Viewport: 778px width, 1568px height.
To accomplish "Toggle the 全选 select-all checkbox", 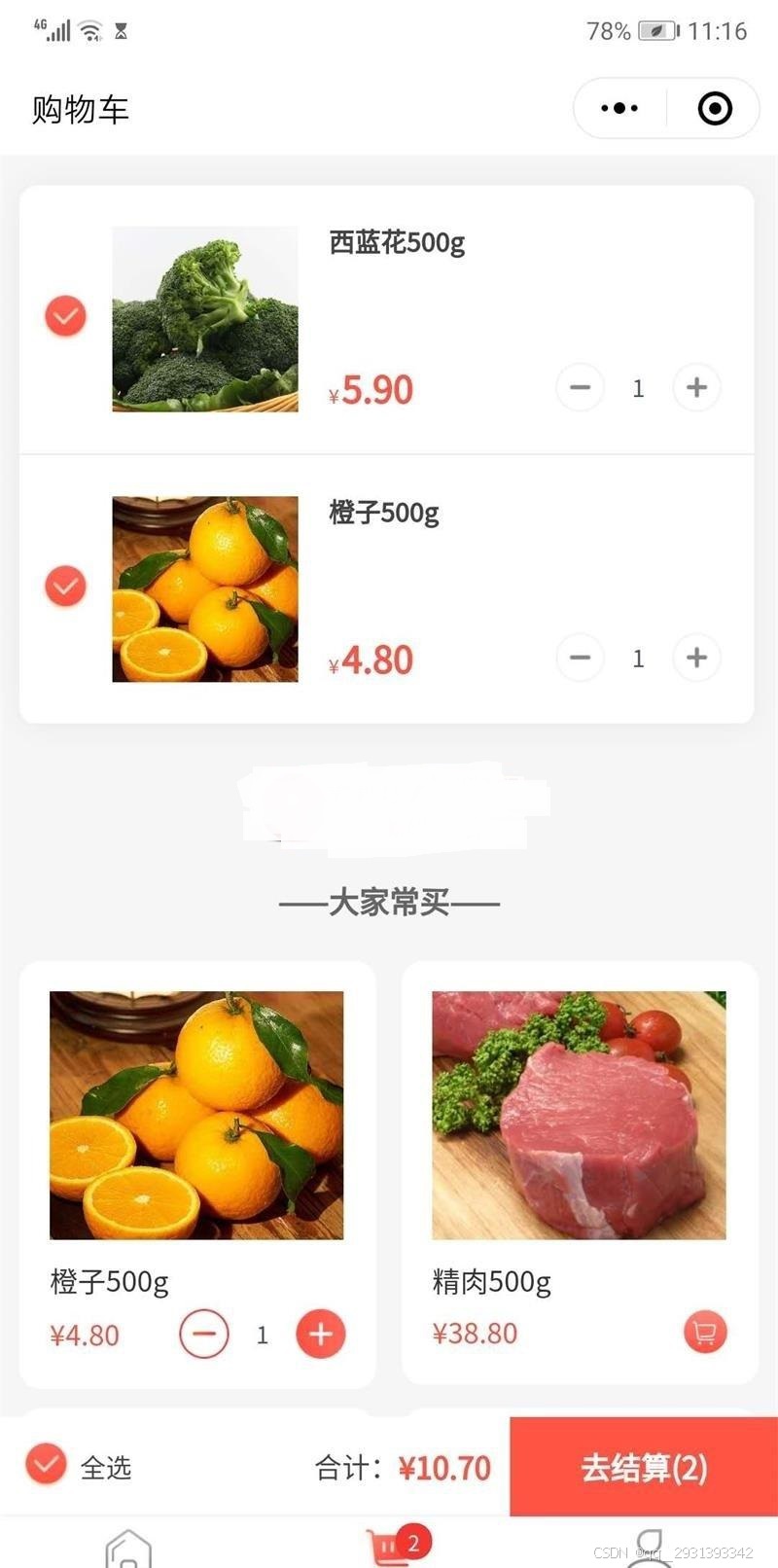I will coord(46,1465).
